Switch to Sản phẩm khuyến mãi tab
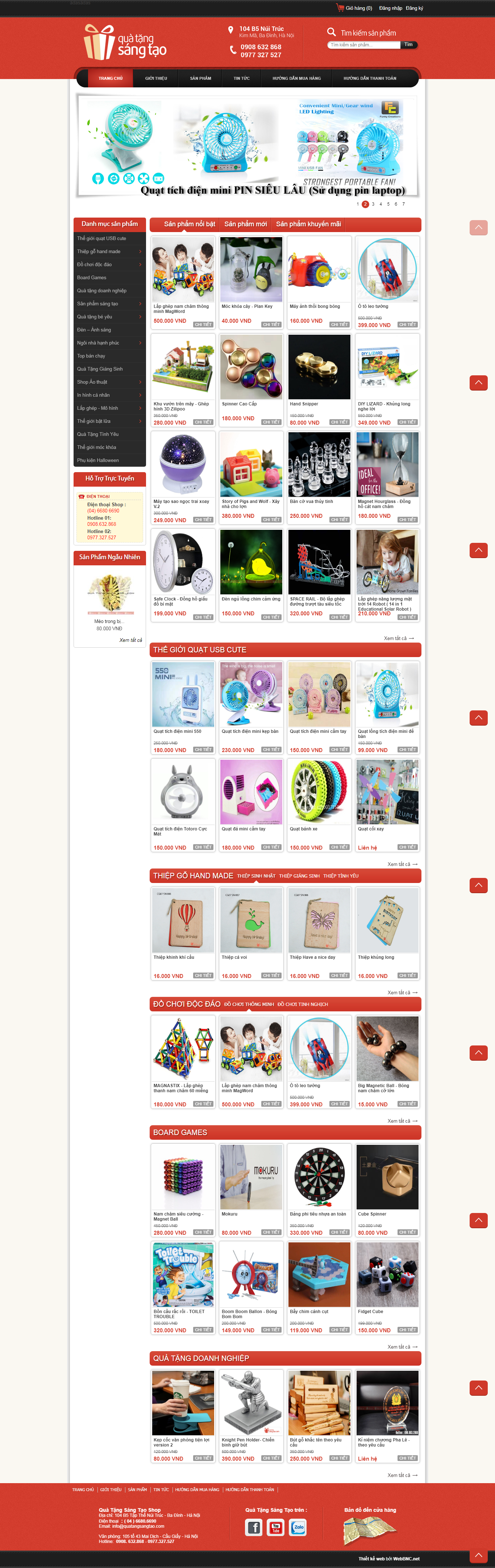Image resolution: width=495 pixels, height=1568 pixels. (308, 224)
